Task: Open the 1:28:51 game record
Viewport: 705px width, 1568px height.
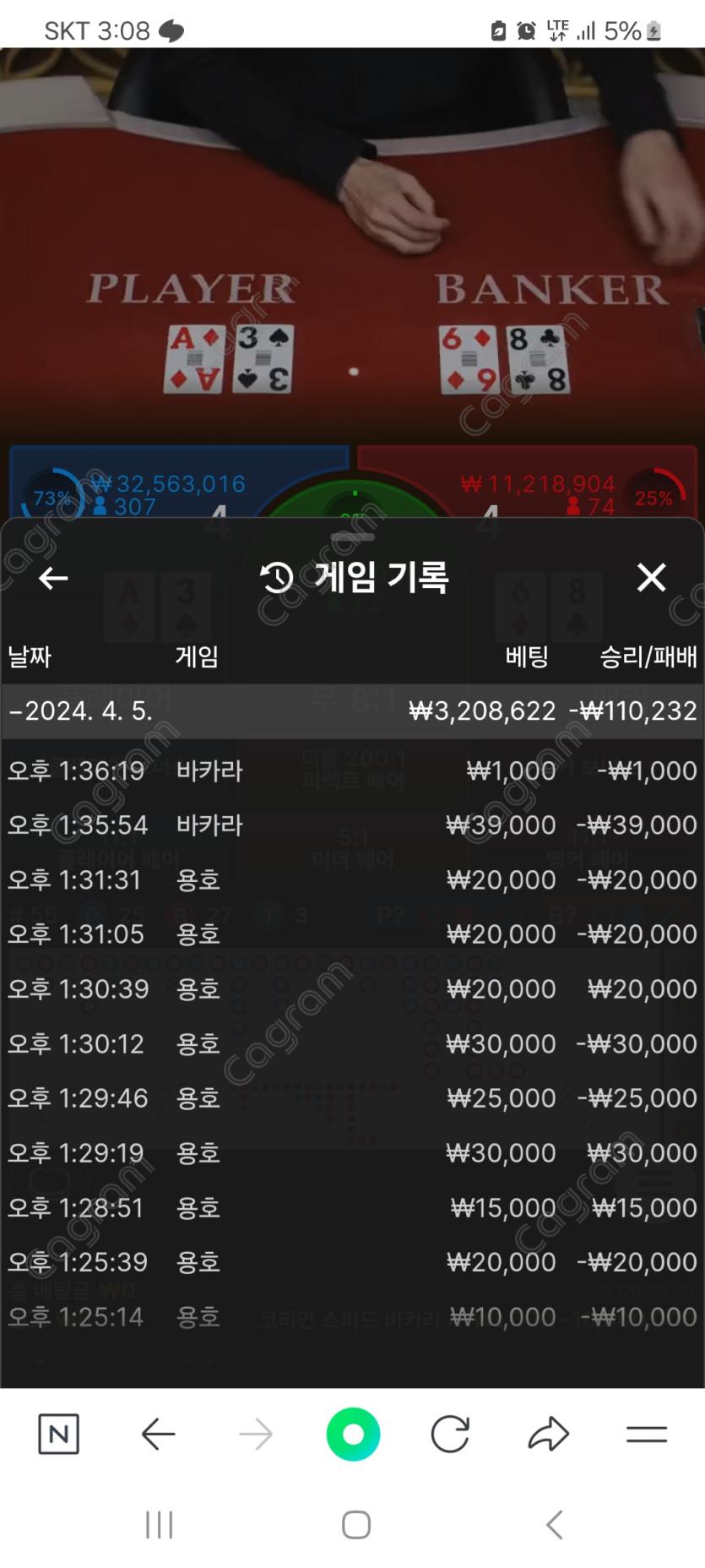Action: point(351,1207)
